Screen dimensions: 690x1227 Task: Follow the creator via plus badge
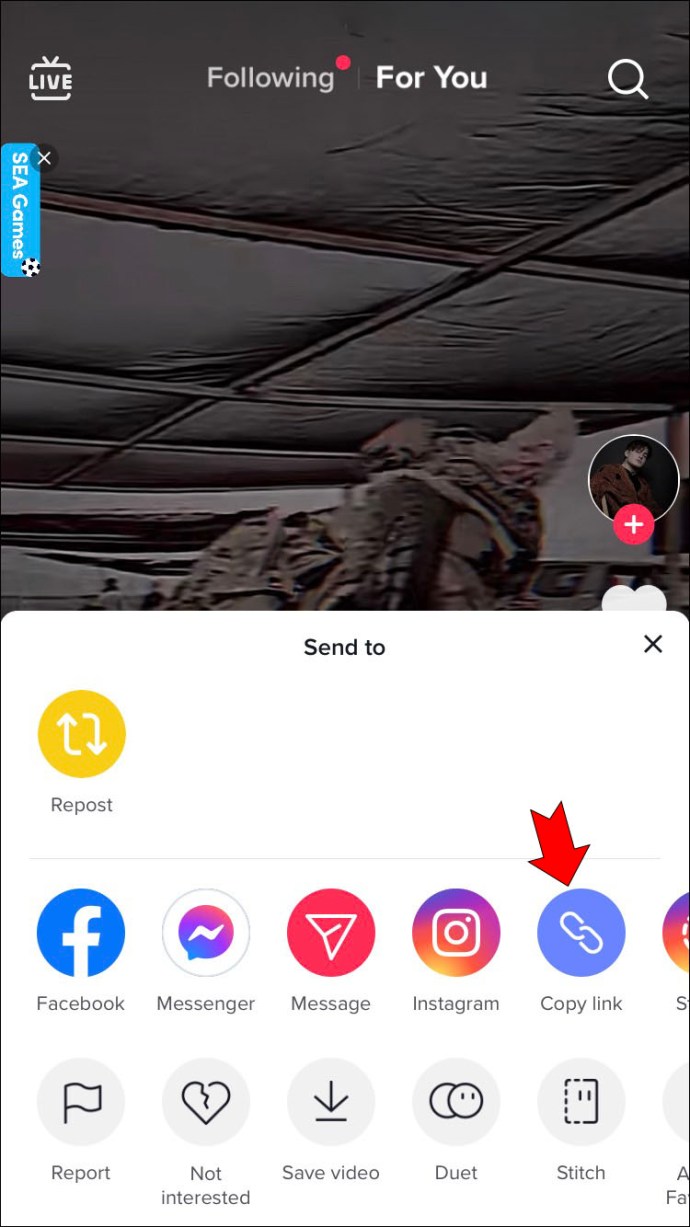pos(633,523)
